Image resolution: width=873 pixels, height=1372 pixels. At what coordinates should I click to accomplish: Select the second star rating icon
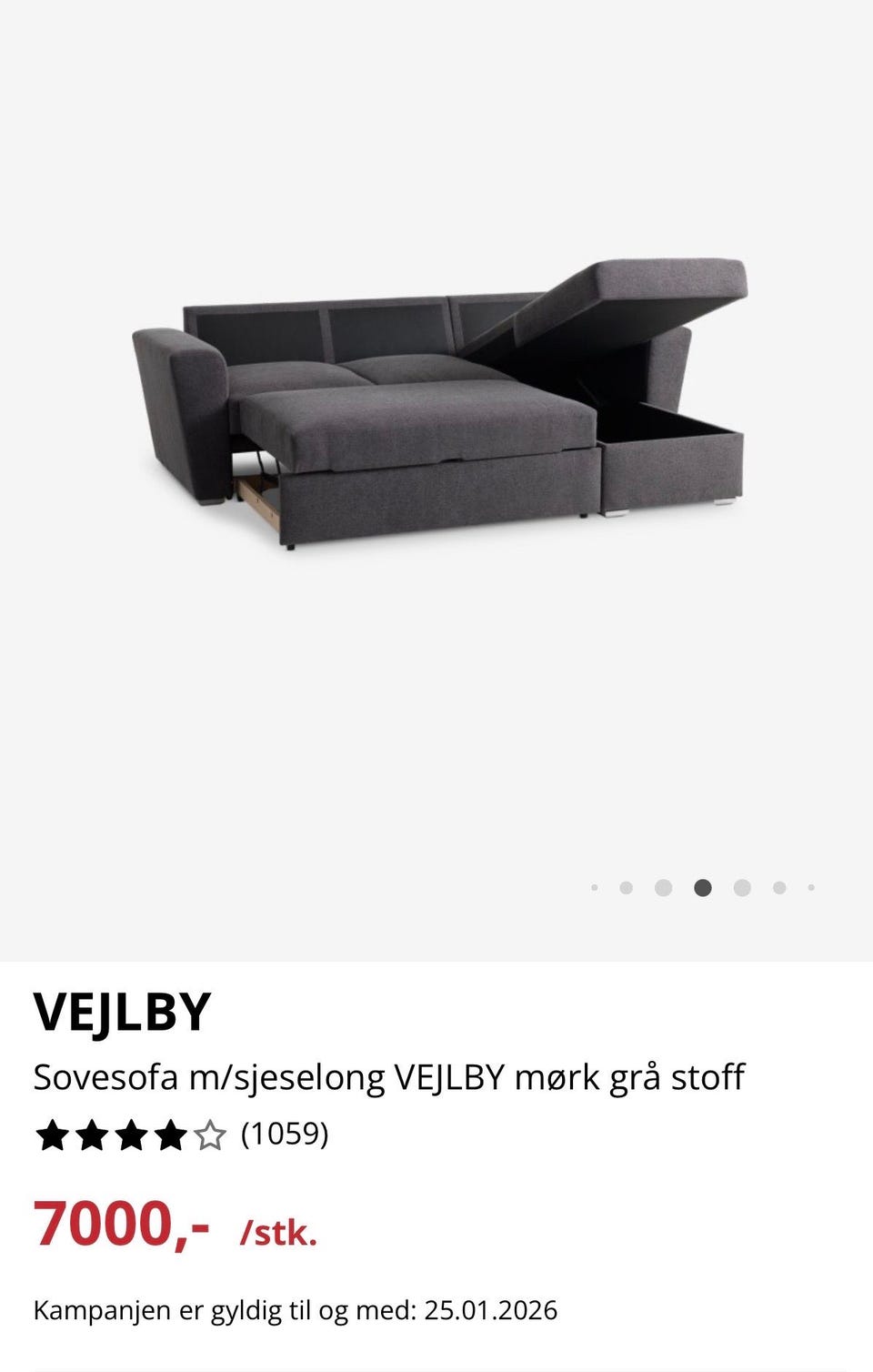[92, 1135]
